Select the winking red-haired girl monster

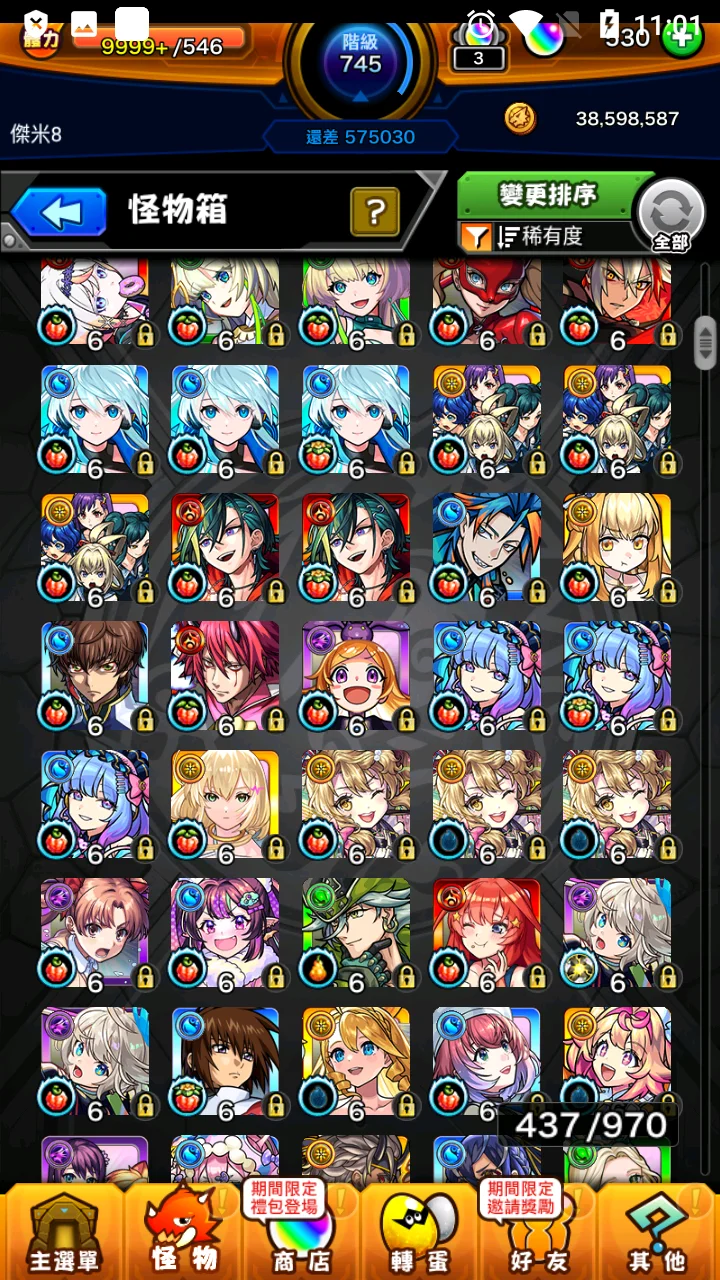tap(487, 932)
